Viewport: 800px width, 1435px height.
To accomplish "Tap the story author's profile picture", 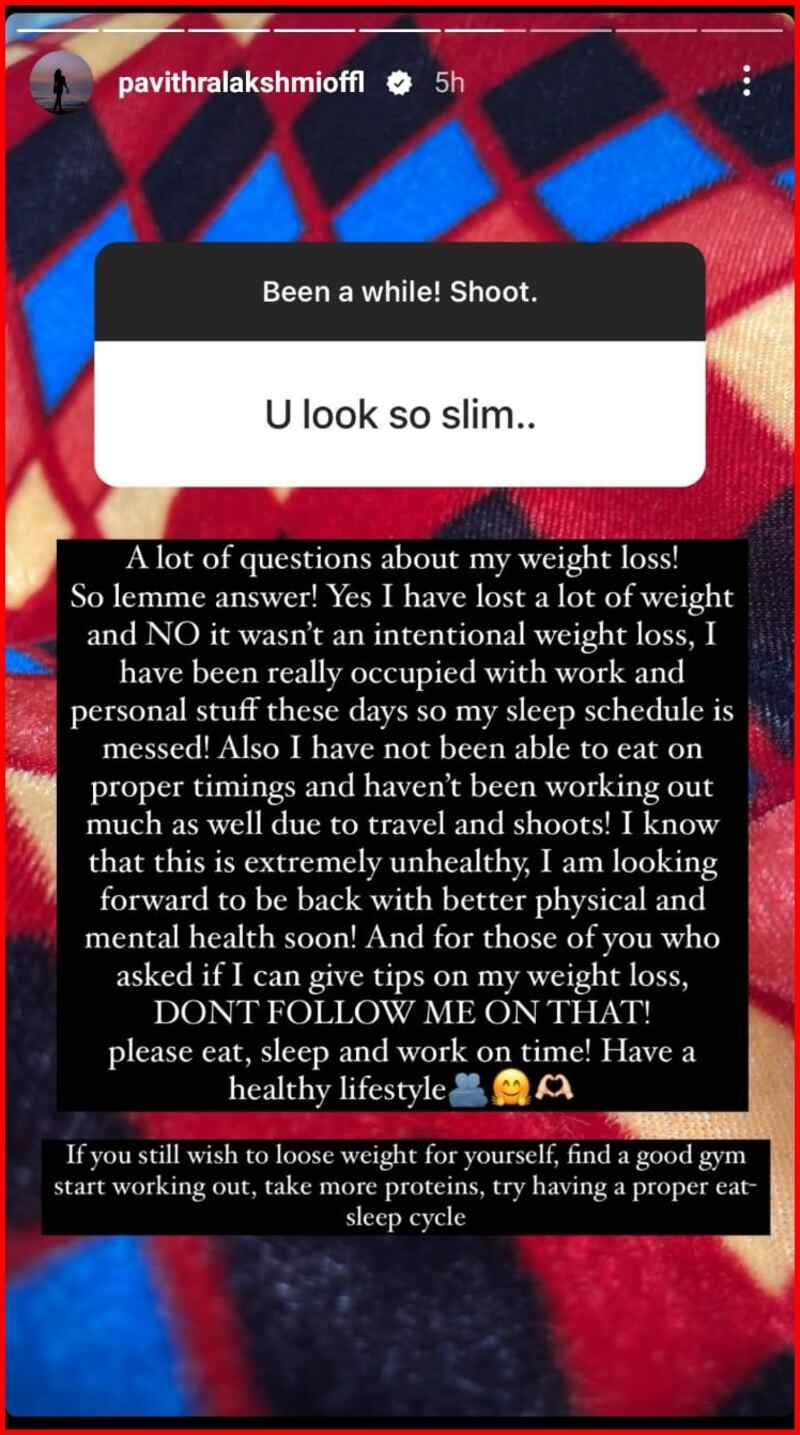I will point(61,83).
